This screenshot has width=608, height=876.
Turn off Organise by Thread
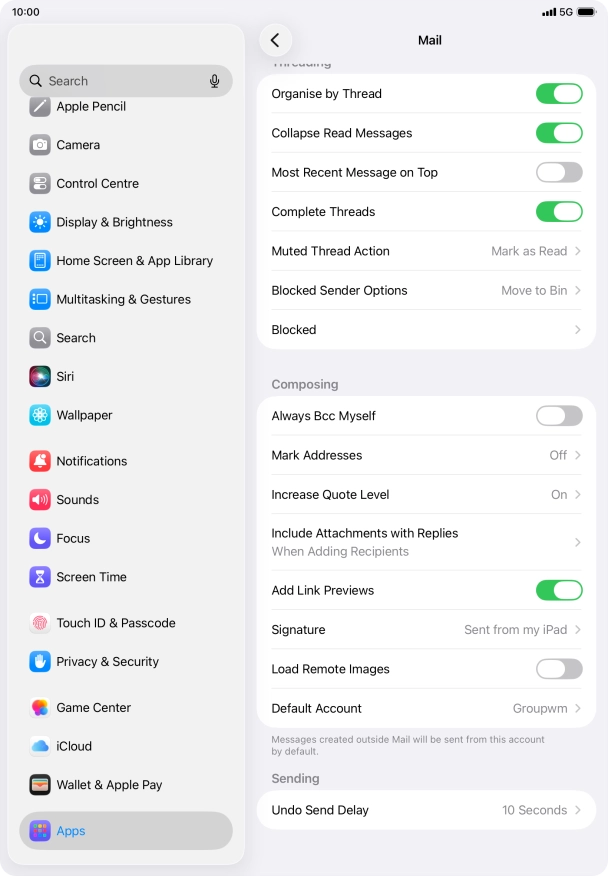(x=558, y=94)
